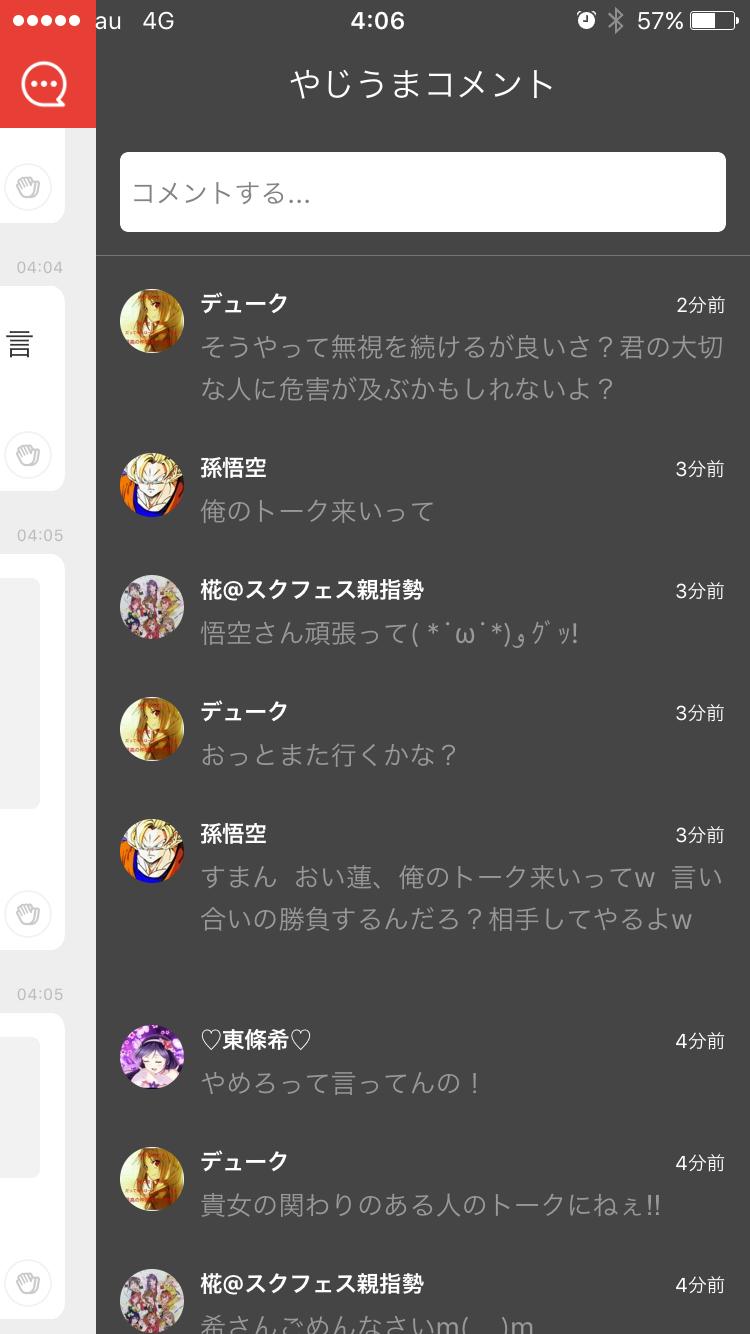Tap the alarm clock icon in the status bar
Viewport: 750px width, 1334px height.
(585, 18)
